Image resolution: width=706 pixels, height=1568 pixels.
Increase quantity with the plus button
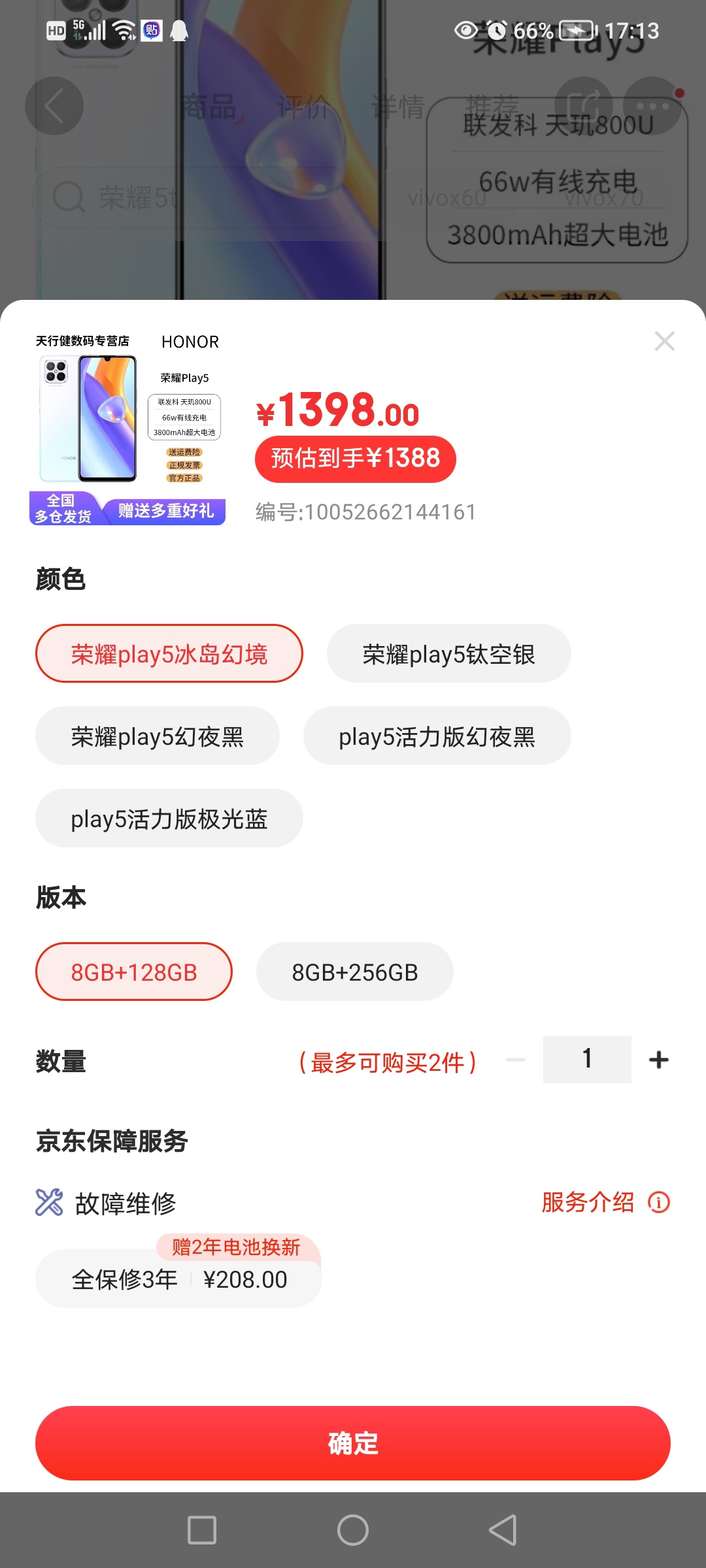point(658,1060)
